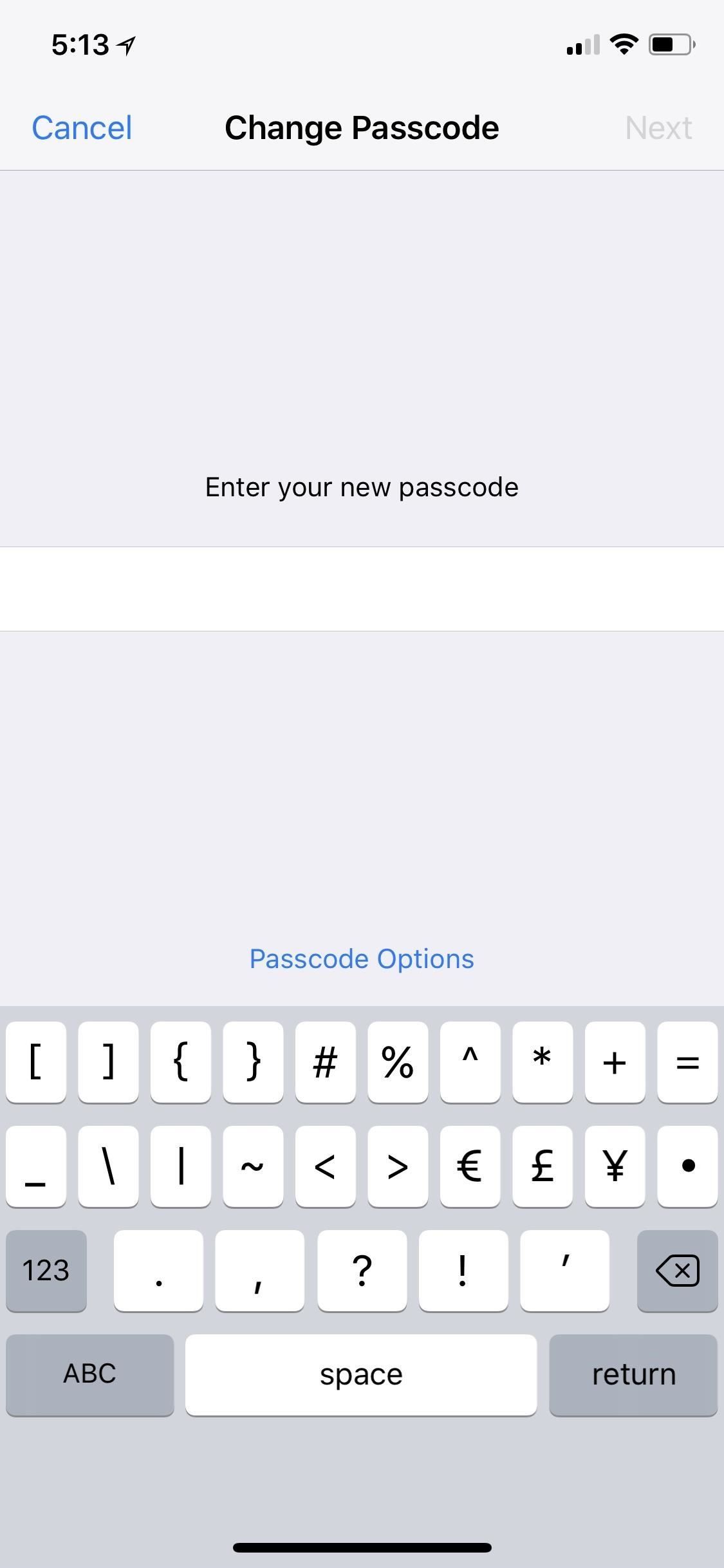
Task: Hit the backspace key
Action: pyautogui.click(x=677, y=1271)
